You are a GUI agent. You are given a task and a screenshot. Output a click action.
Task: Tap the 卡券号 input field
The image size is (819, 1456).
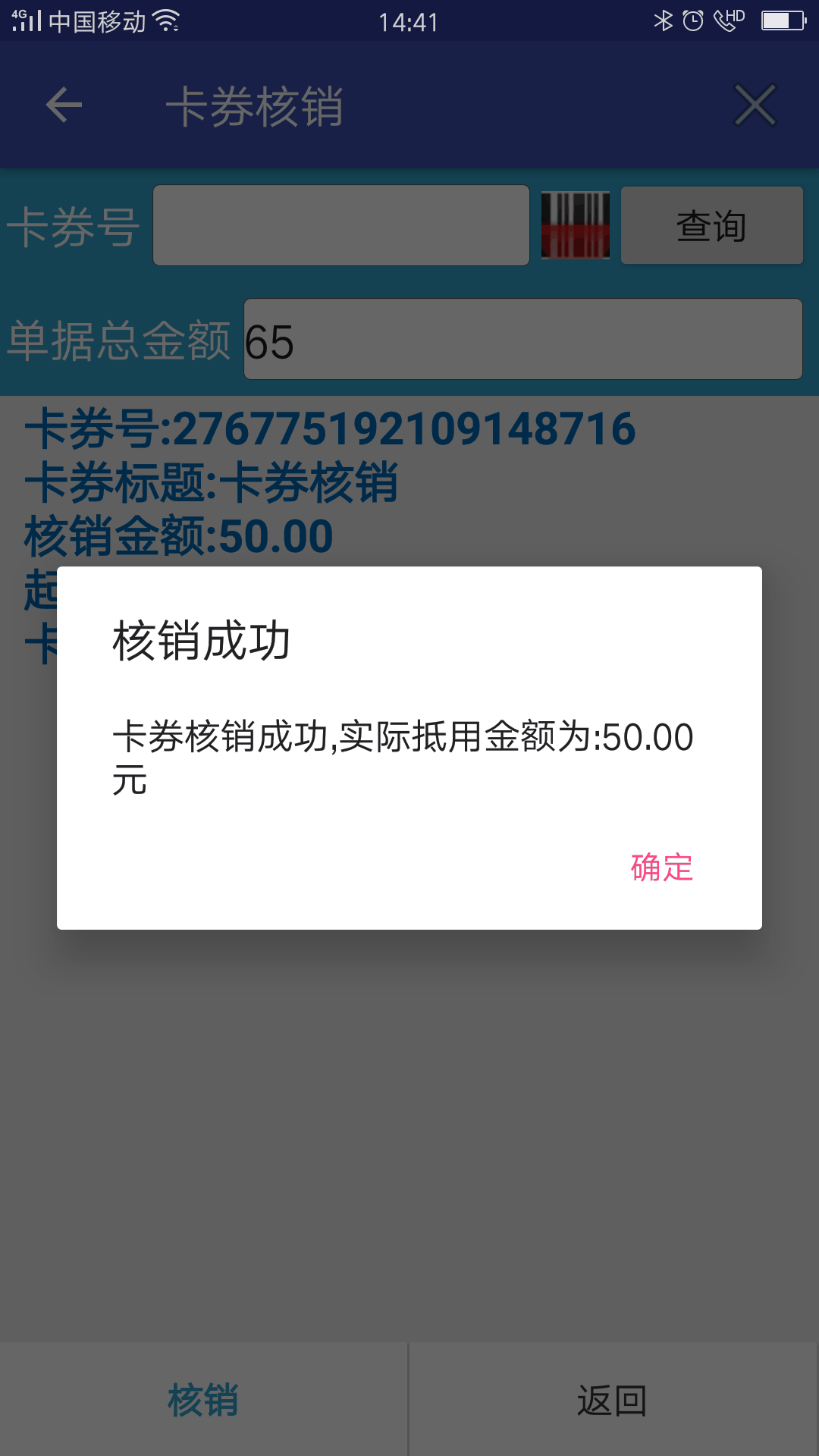pos(341,225)
